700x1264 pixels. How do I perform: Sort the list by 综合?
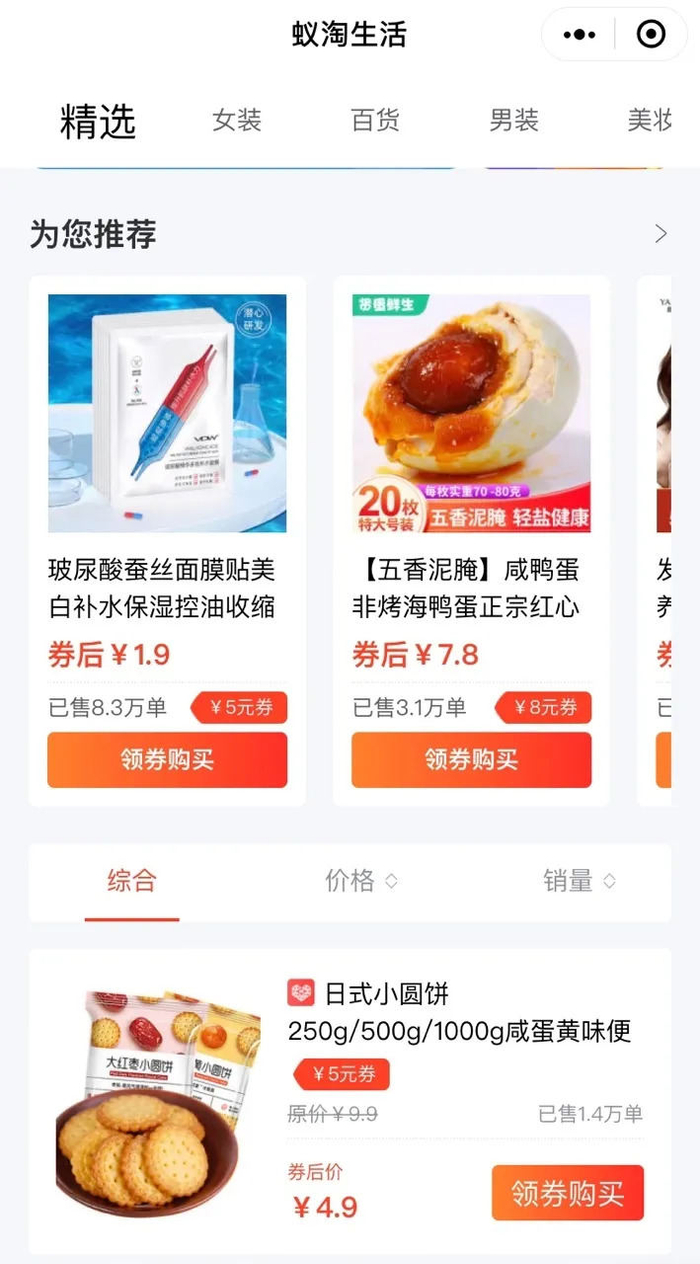pos(132,881)
